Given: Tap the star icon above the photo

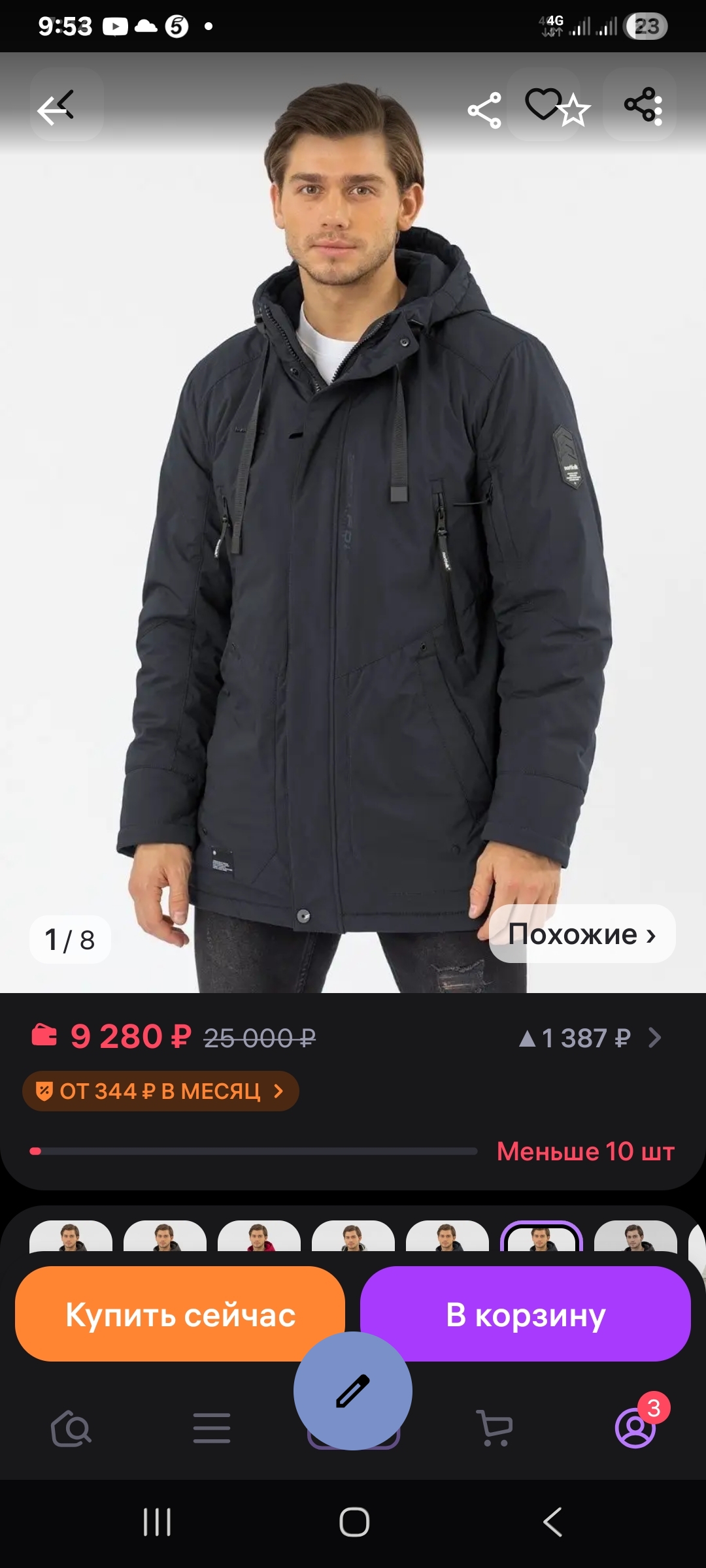Looking at the screenshot, I should tap(575, 110).
